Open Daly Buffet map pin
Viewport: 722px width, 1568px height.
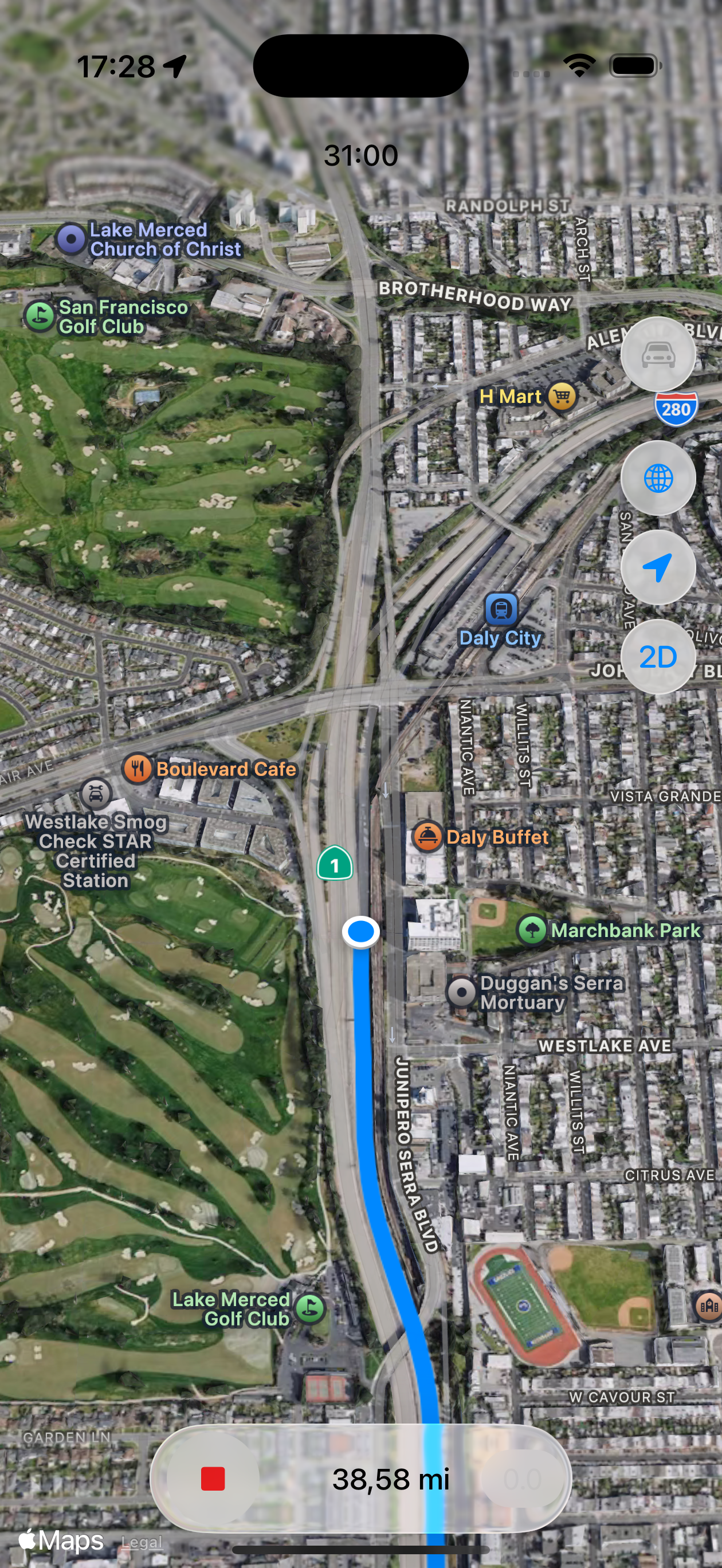pos(427,837)
